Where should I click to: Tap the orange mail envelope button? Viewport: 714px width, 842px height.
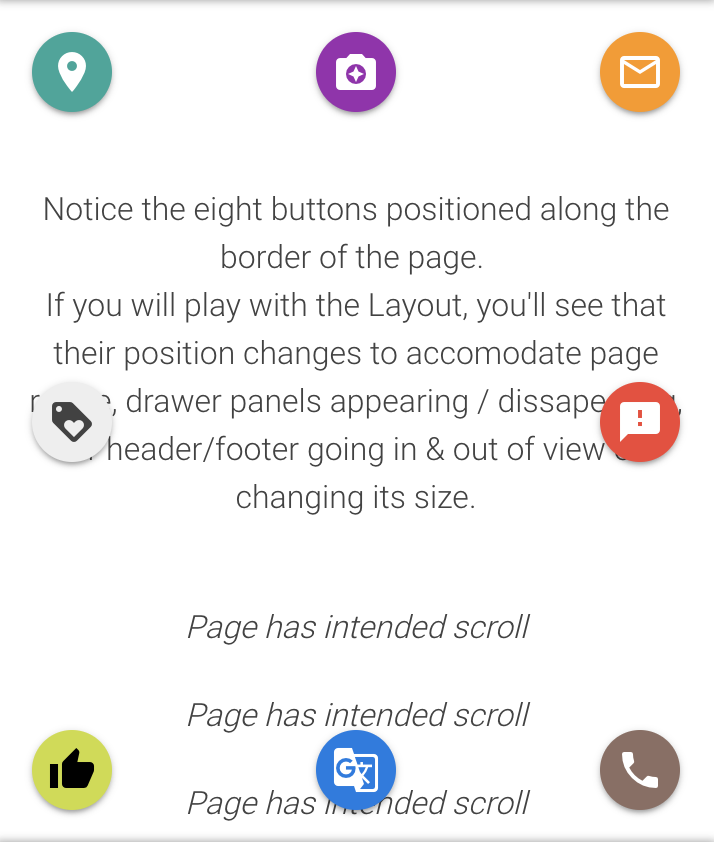pyautogui.click(x=640, y=72)
